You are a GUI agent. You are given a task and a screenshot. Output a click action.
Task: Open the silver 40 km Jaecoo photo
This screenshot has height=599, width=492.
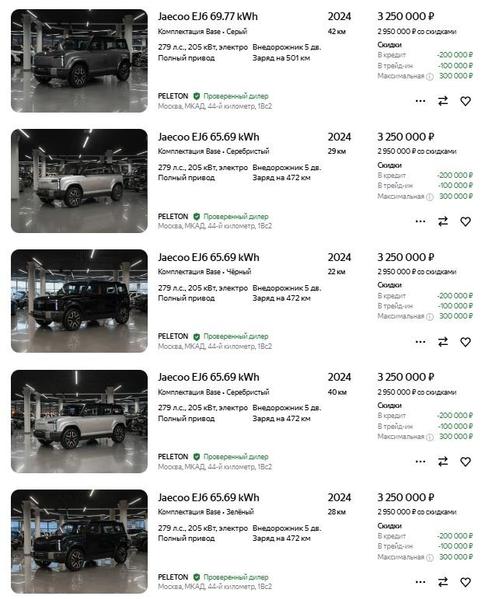point(79,421)
